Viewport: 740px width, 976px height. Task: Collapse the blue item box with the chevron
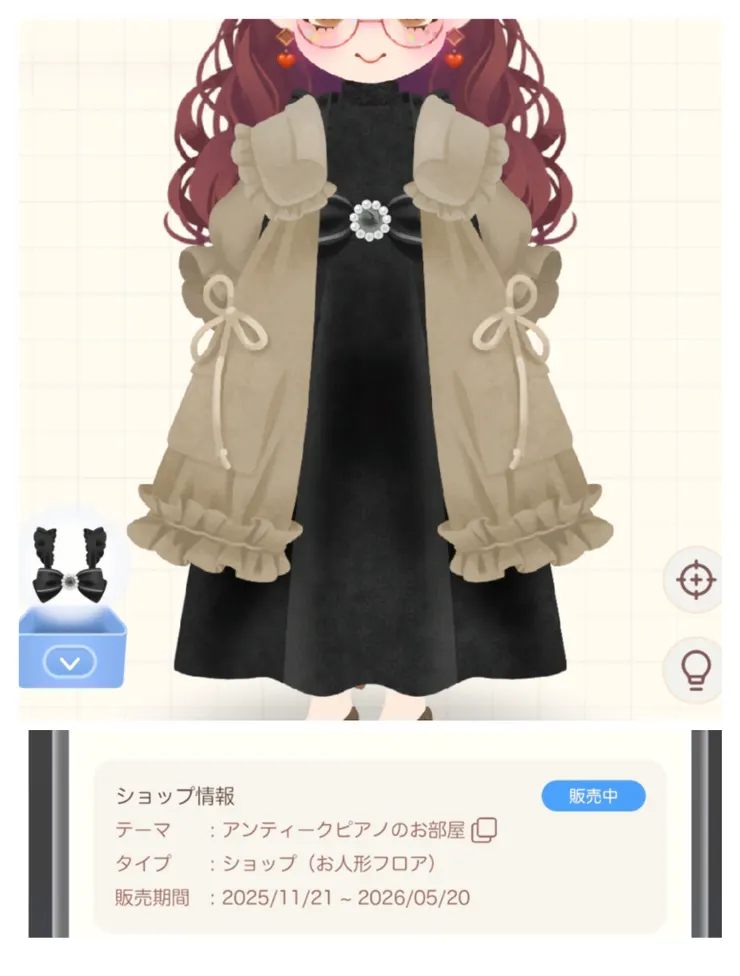70,661
